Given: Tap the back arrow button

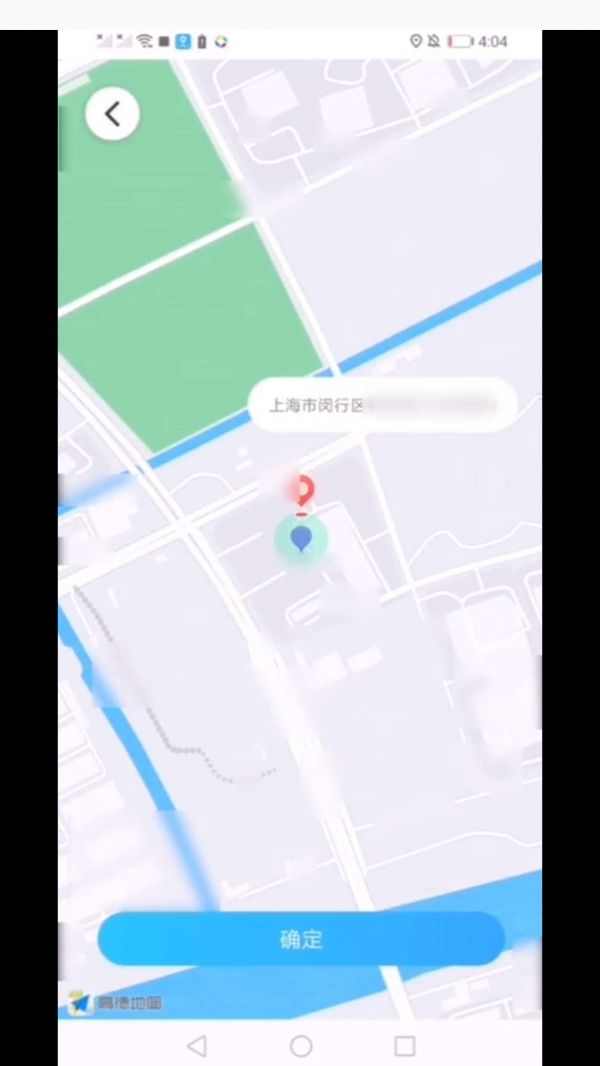Looking at the screenshot, I should pos(112,114).
